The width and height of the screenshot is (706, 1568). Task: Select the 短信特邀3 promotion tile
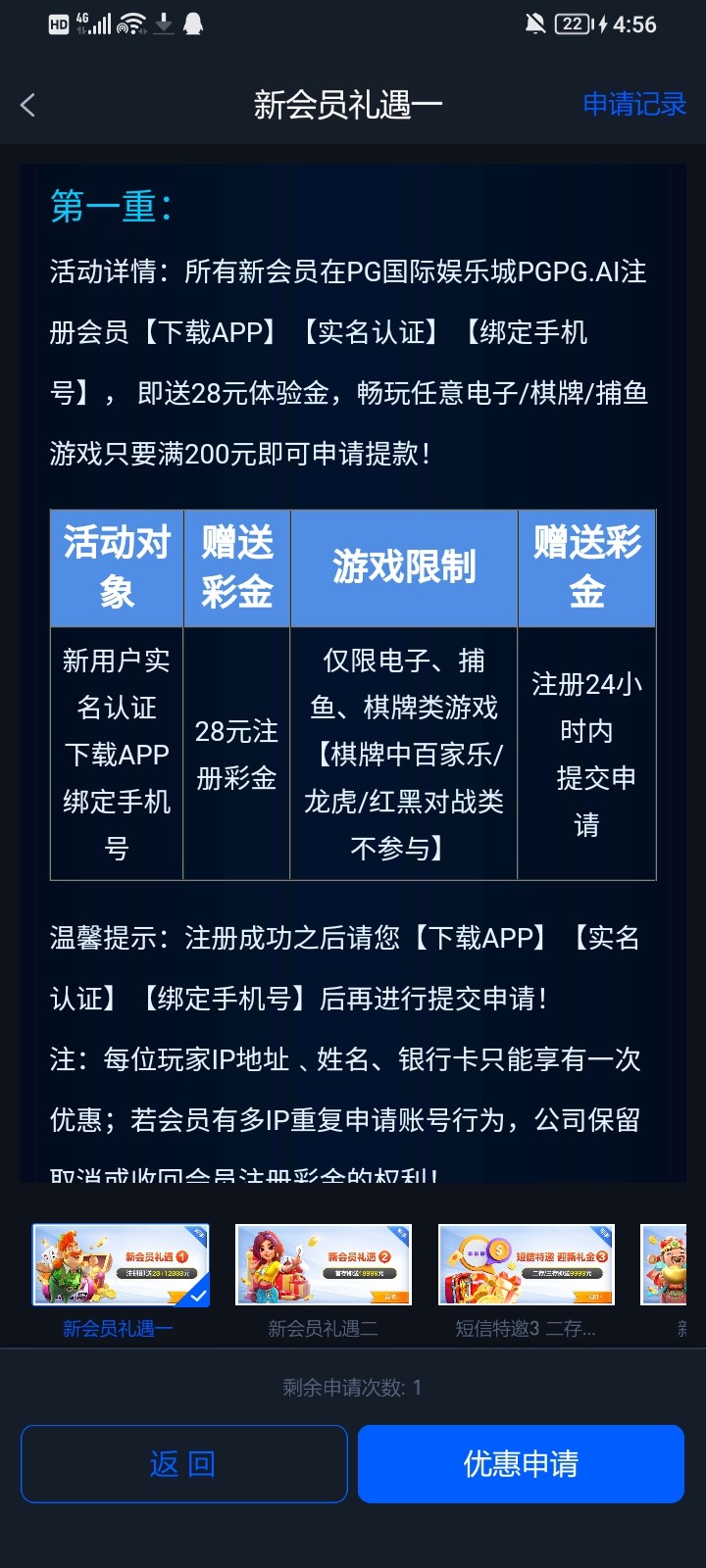pos(527,1265)
